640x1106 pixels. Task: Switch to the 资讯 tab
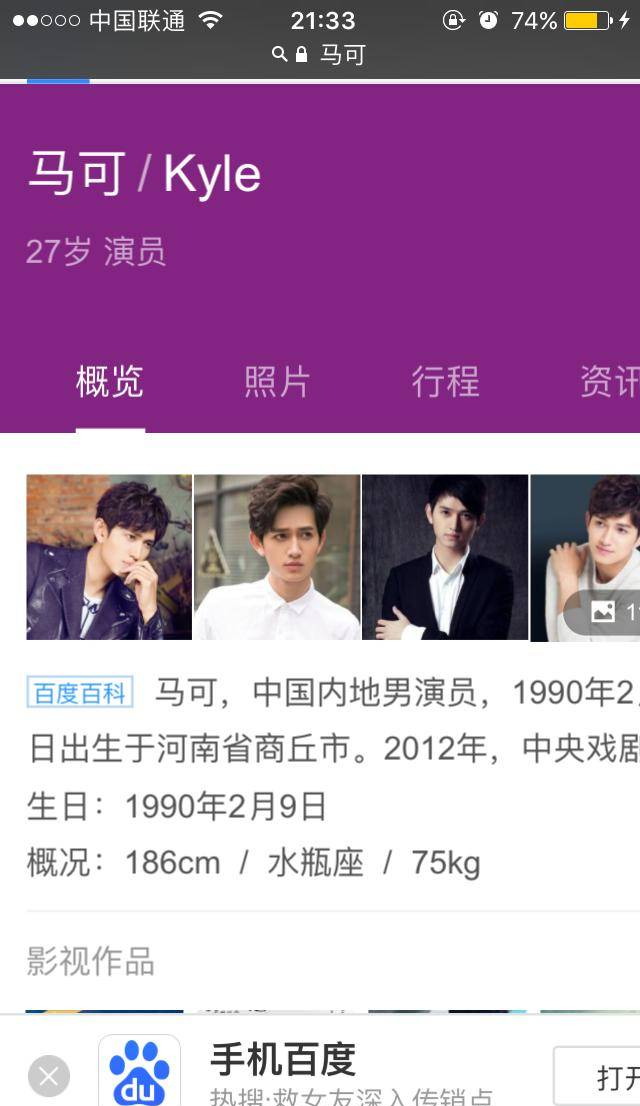coord(608,382)
